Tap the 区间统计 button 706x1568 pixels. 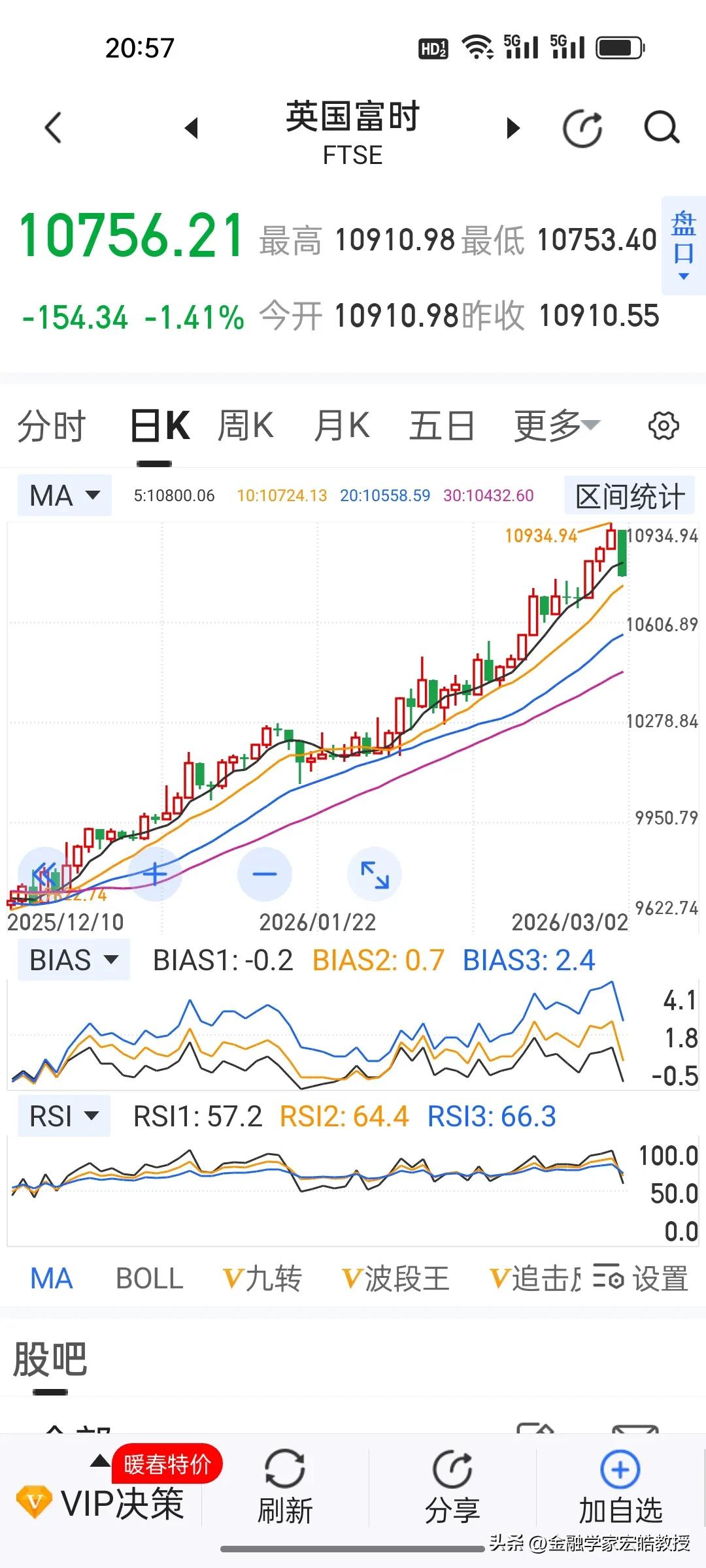(630, 497)
